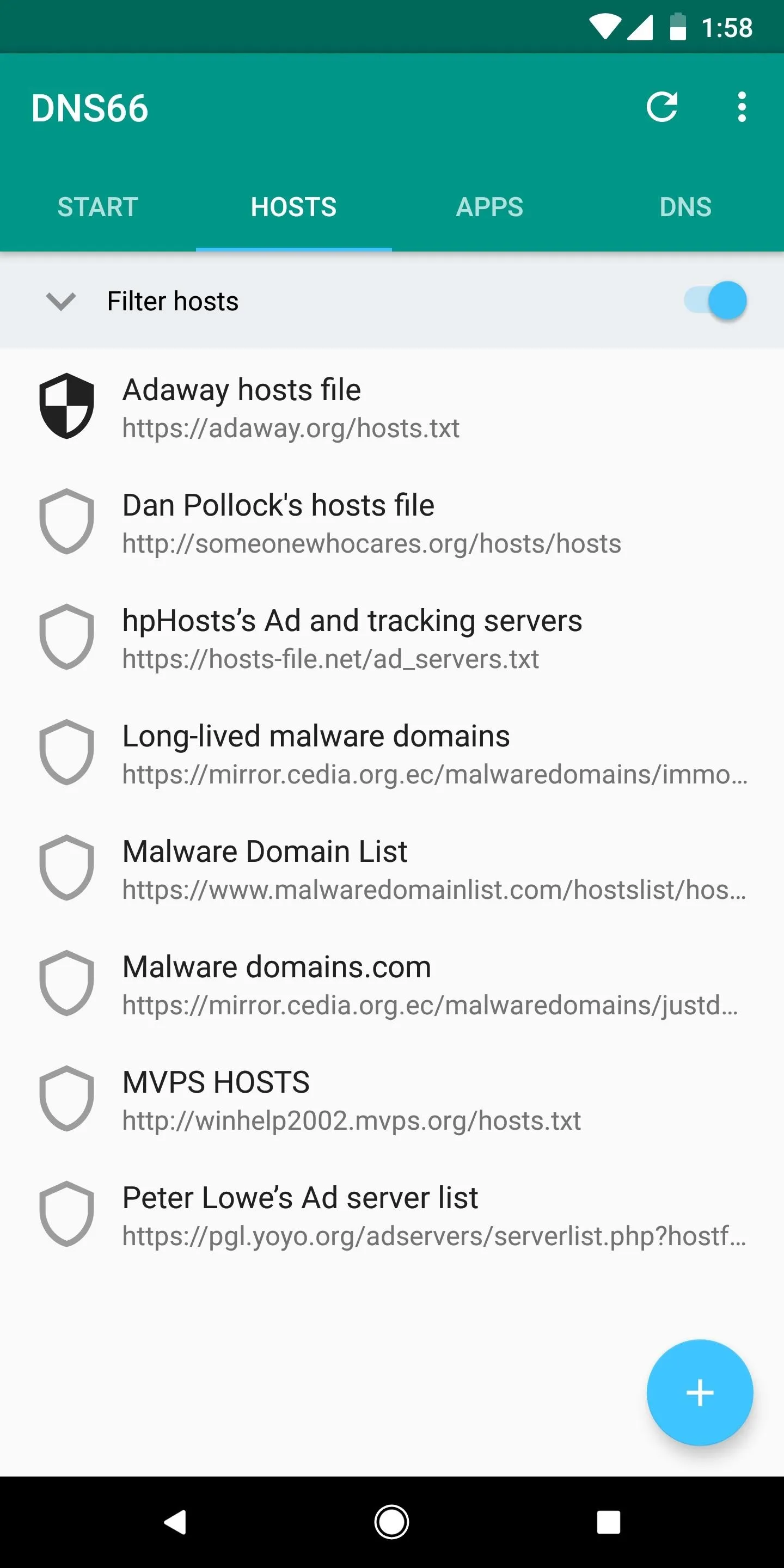The width and height of the screenshot is (784, 1568).
Task: Add a new hosts source
Action: (700, 1393)
